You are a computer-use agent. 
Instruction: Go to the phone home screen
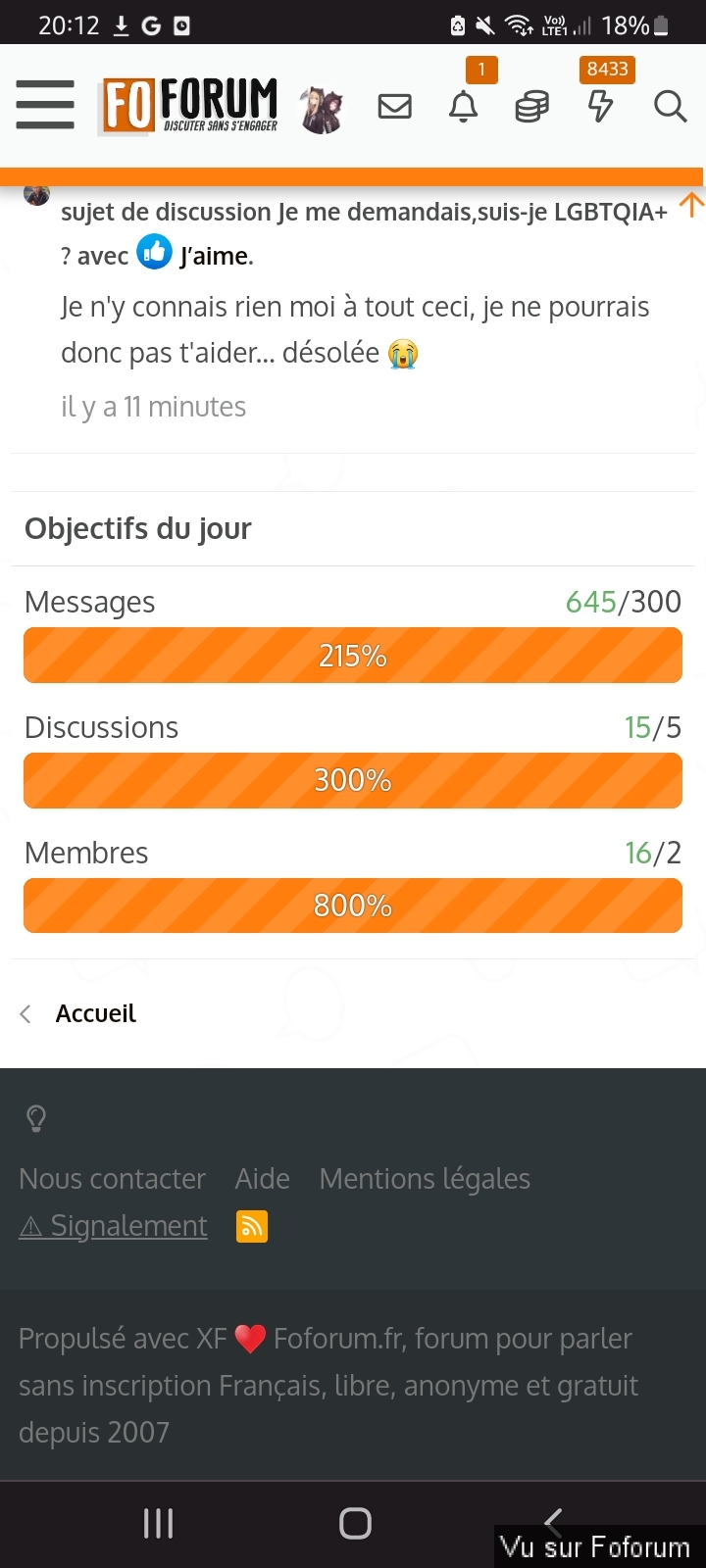tap(355, 1523)
